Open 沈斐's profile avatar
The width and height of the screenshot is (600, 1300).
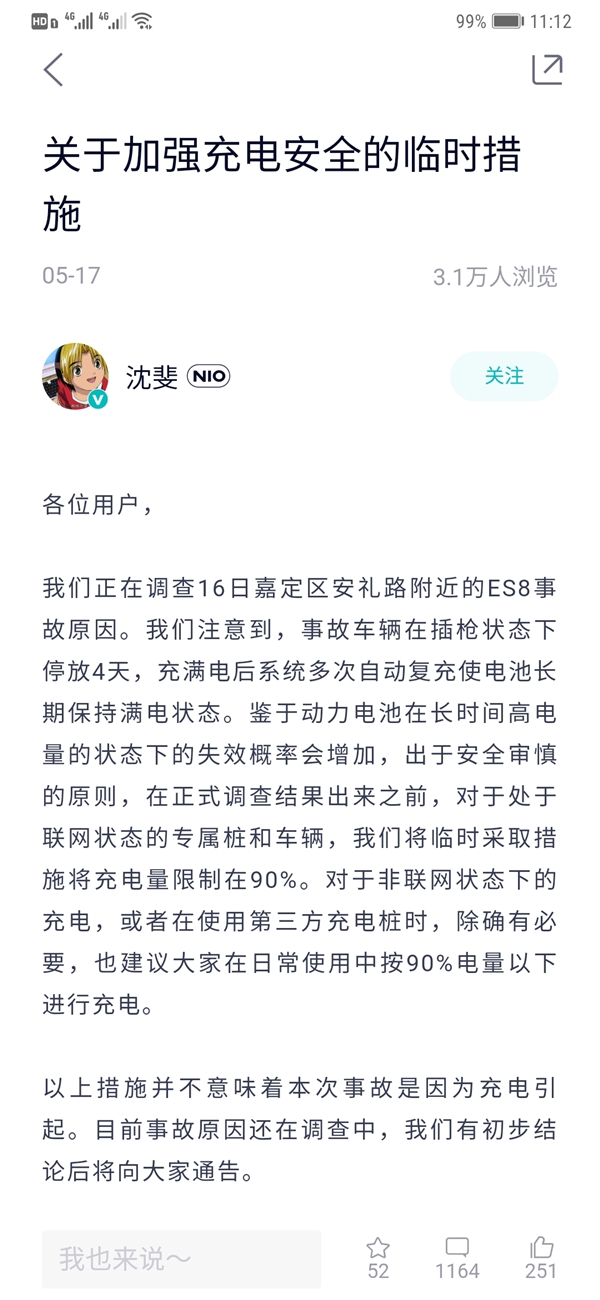coord(75,377)
